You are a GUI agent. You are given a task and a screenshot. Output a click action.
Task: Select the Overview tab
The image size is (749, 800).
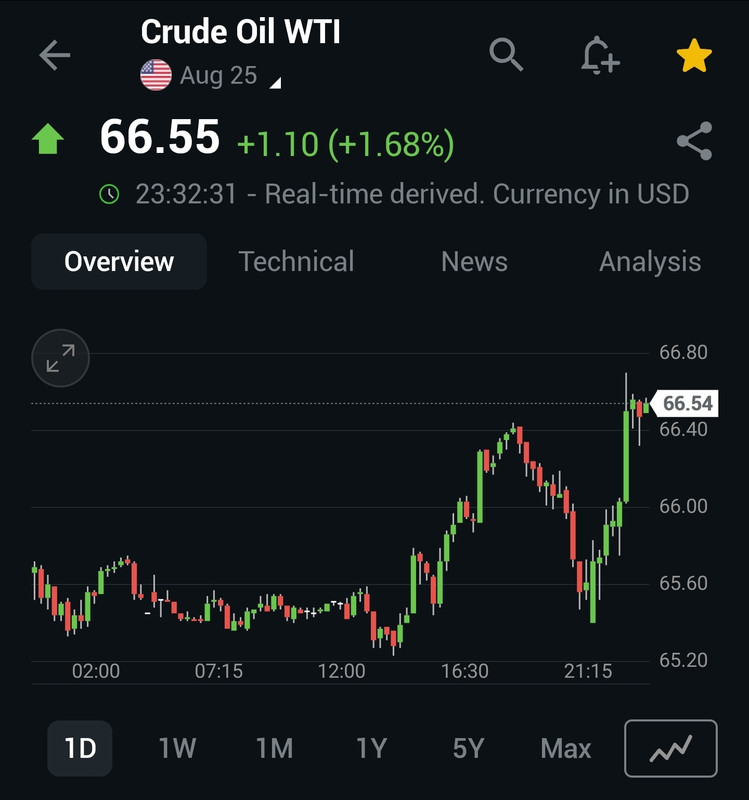click(x=119, y=262)
